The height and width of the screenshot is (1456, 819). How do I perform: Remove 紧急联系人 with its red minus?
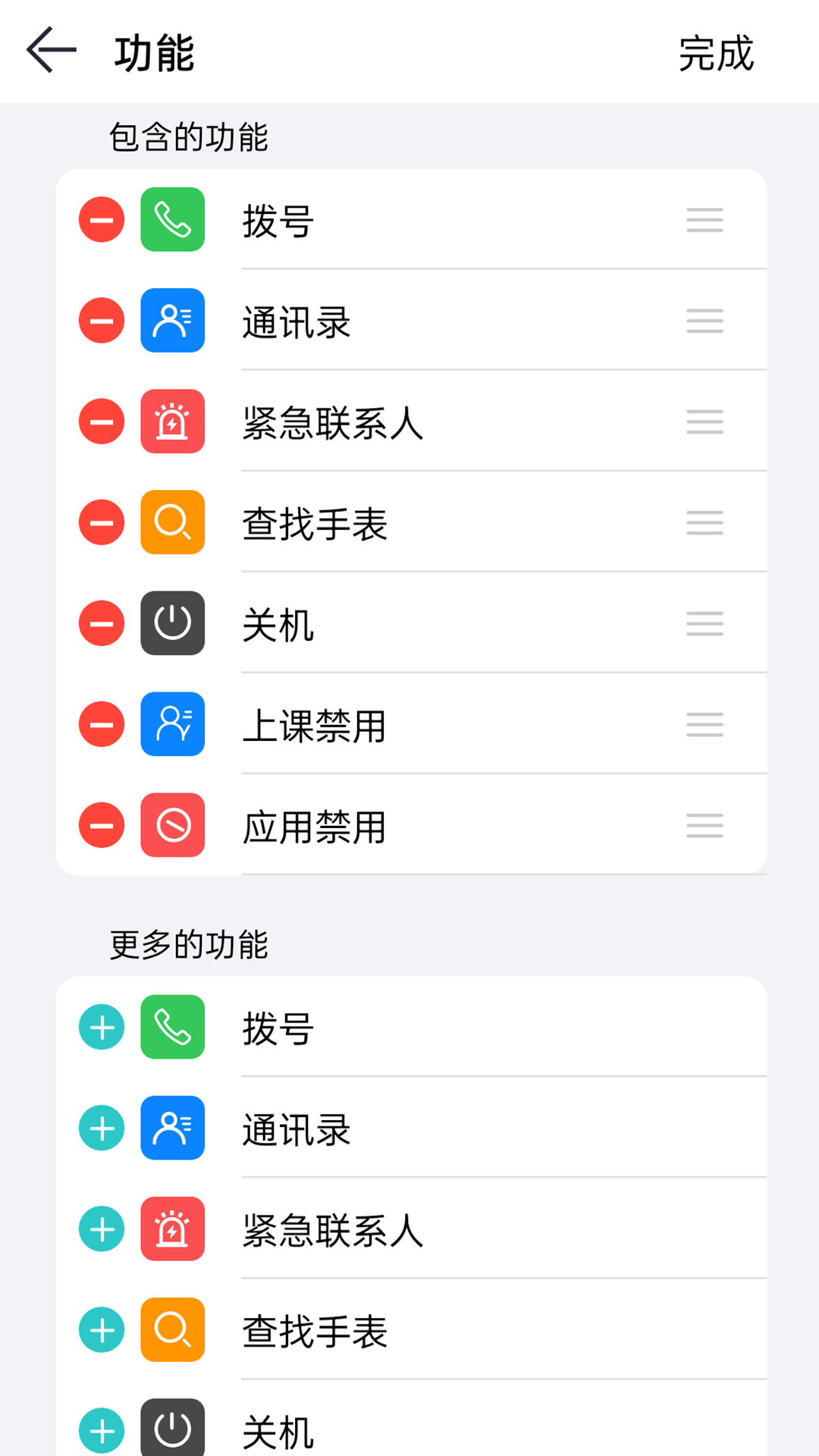[x=101, y=422]
